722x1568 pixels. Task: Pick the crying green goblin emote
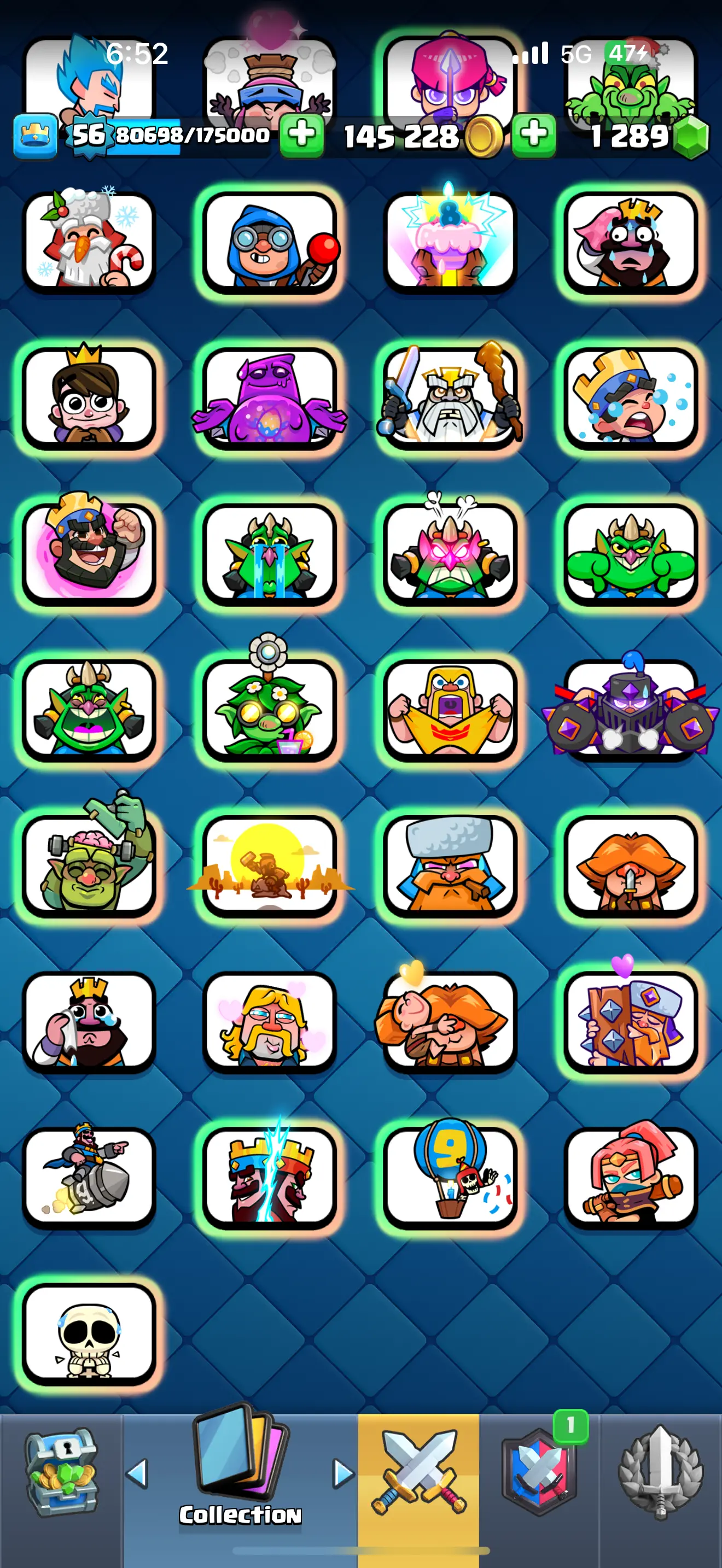pyautogui.click(x=270, y=554)
